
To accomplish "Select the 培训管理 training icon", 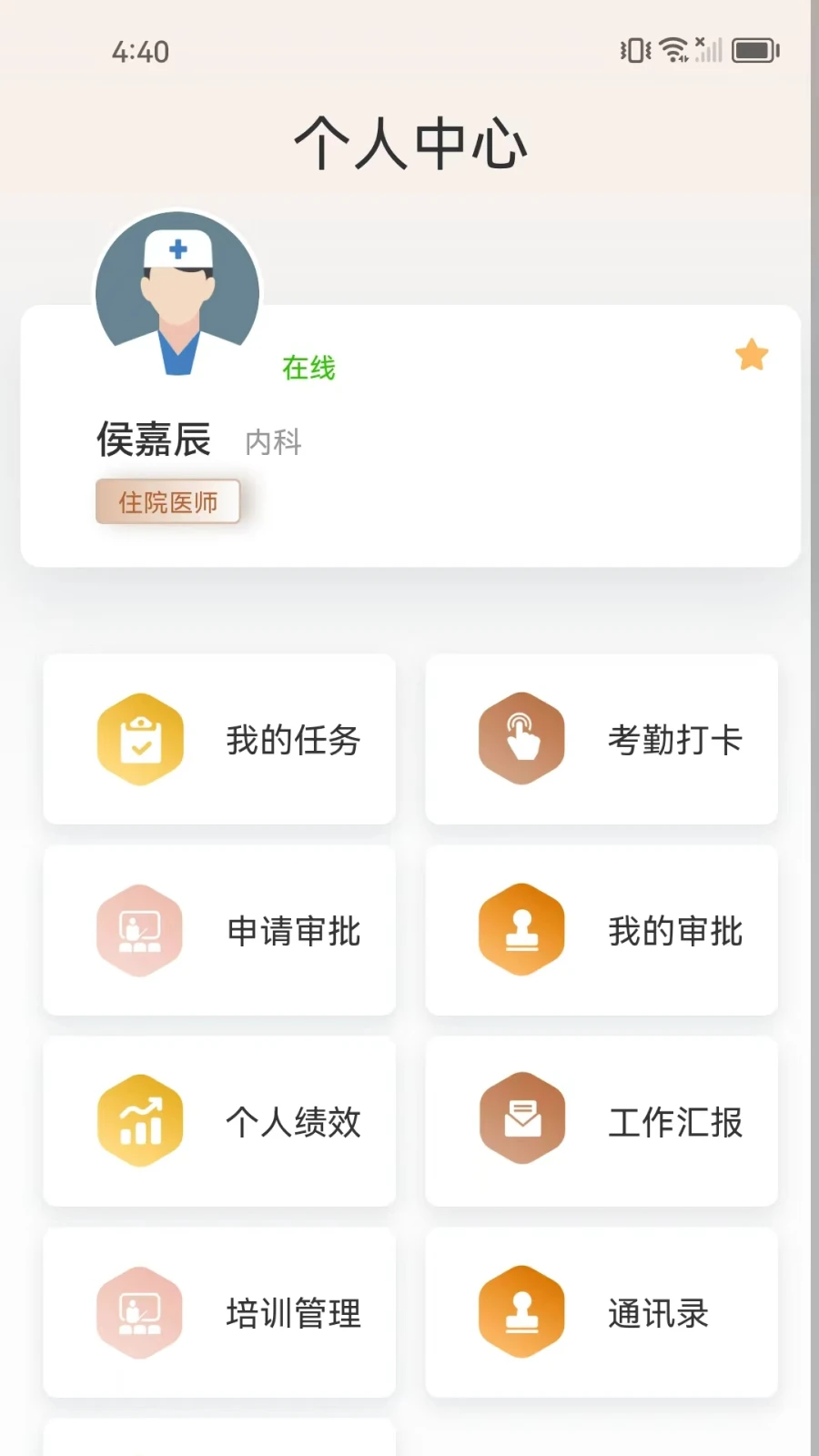I will 139,1312.
